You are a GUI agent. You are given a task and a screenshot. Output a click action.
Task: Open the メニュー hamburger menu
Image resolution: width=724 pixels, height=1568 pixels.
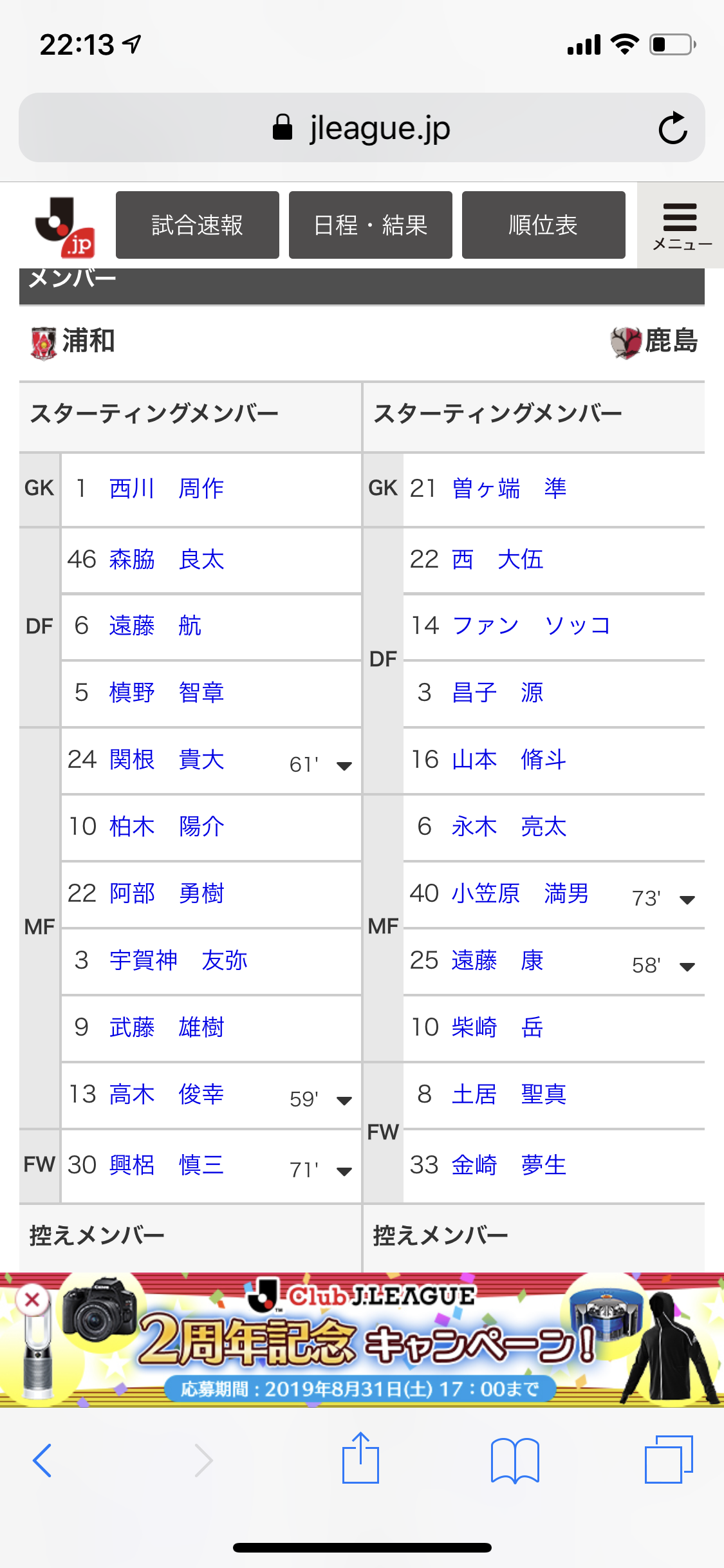click(681, 225)
